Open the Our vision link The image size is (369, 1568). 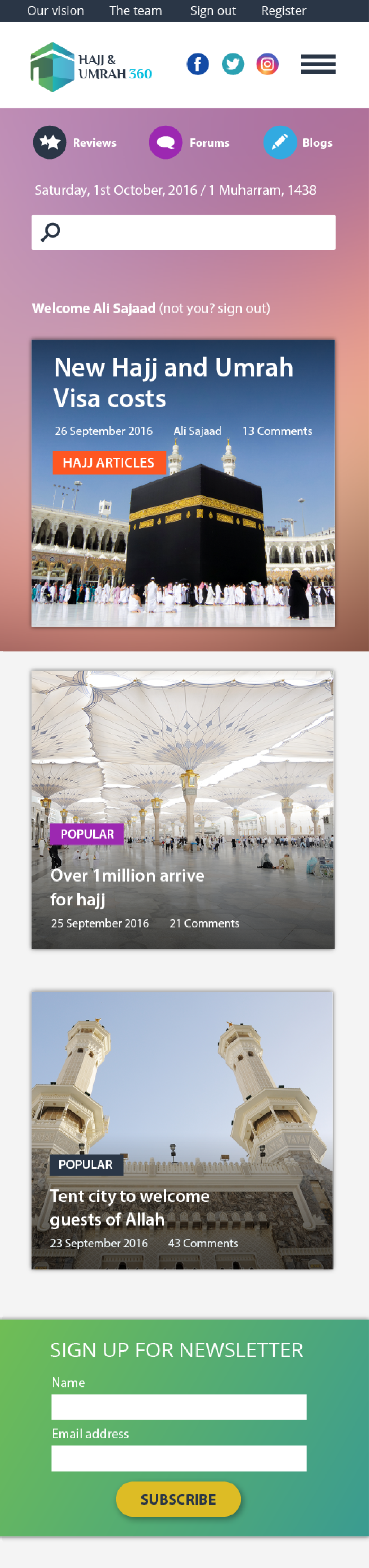click(x=55, y=11)
